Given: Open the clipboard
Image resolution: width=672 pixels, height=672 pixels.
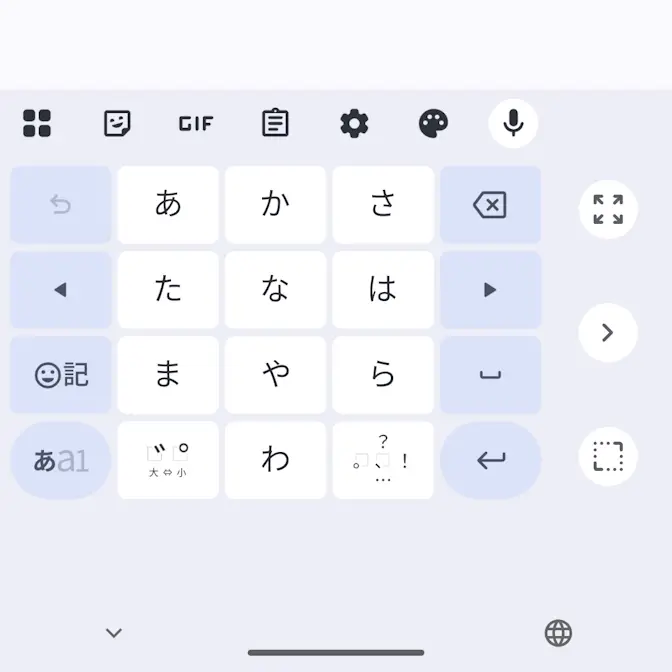Looking at the screenshot, I should (x=275, y=124).
